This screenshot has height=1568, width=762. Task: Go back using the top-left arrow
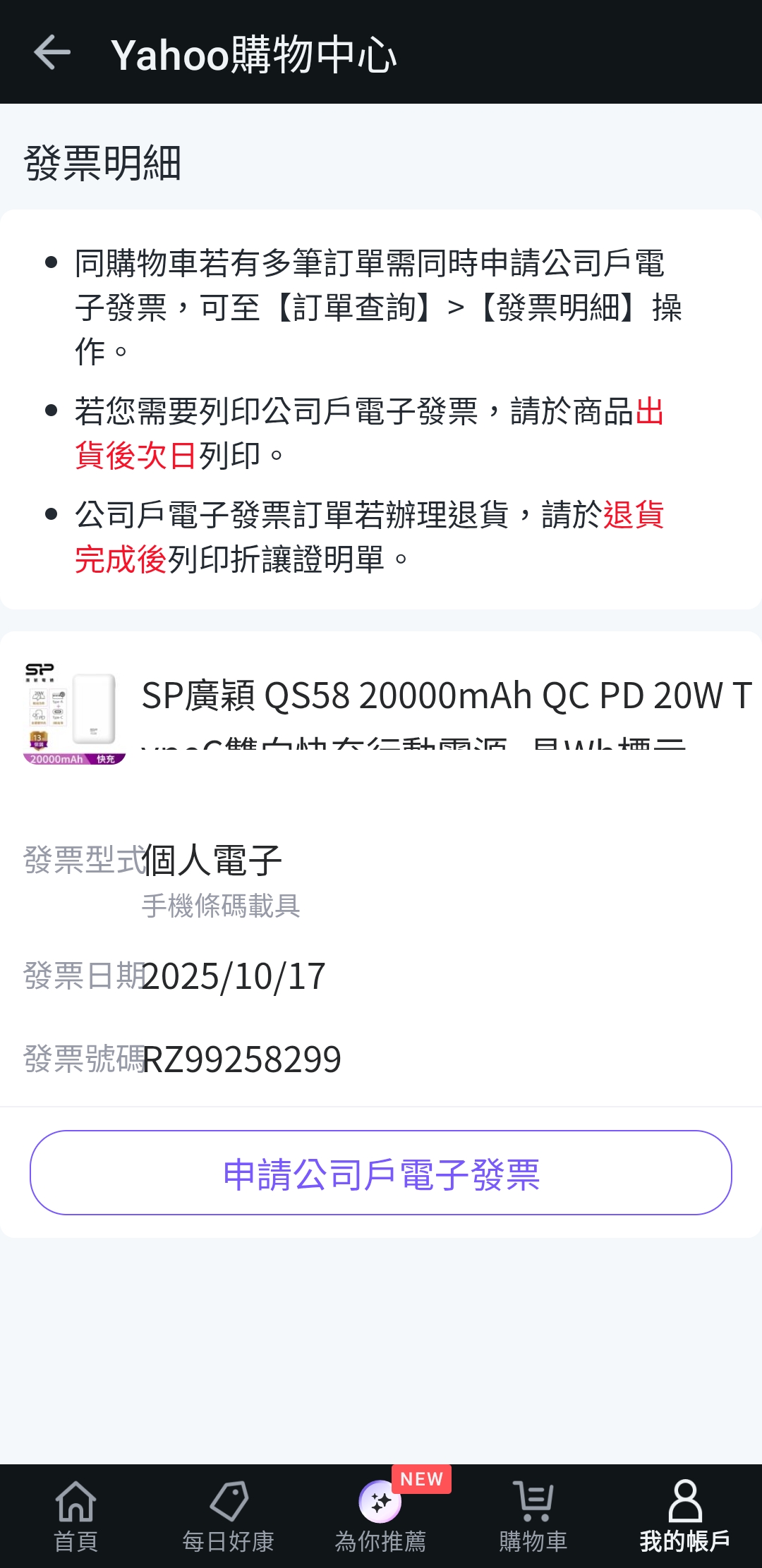pyautogui.click(x=52, y=53)
